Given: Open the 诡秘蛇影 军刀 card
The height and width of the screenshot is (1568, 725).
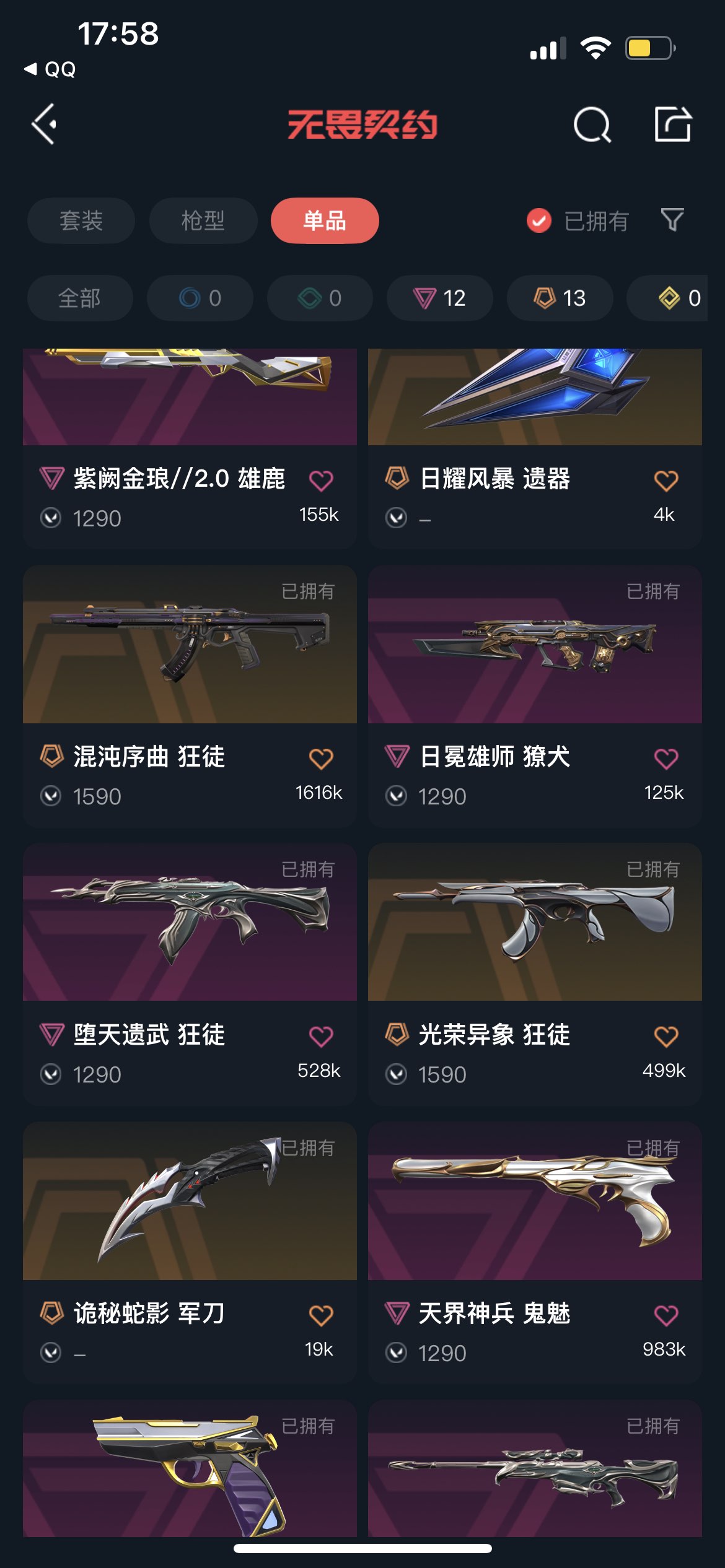Looking at the screenshot, I should (190, 1252).
